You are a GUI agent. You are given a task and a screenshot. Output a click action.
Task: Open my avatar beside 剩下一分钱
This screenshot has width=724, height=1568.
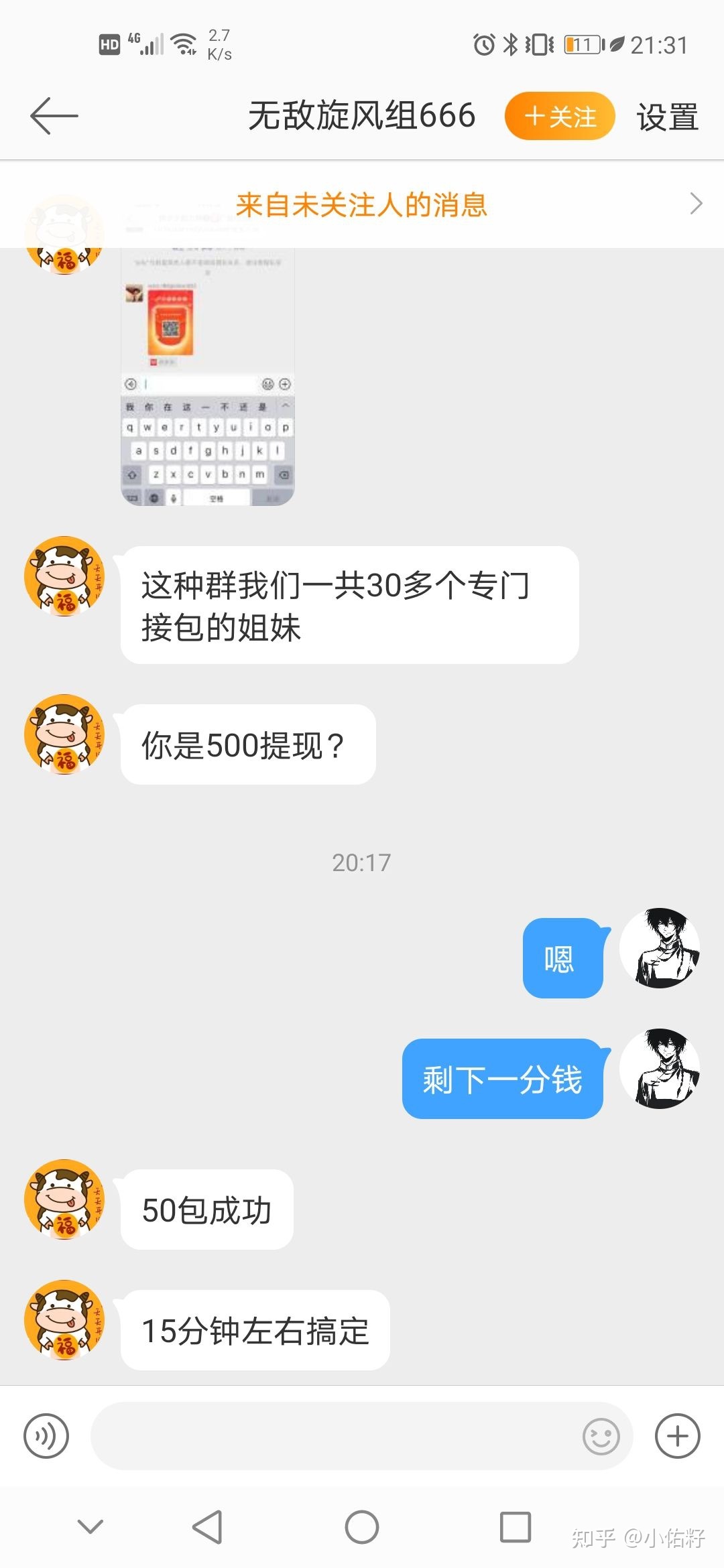pos(660,1068)
